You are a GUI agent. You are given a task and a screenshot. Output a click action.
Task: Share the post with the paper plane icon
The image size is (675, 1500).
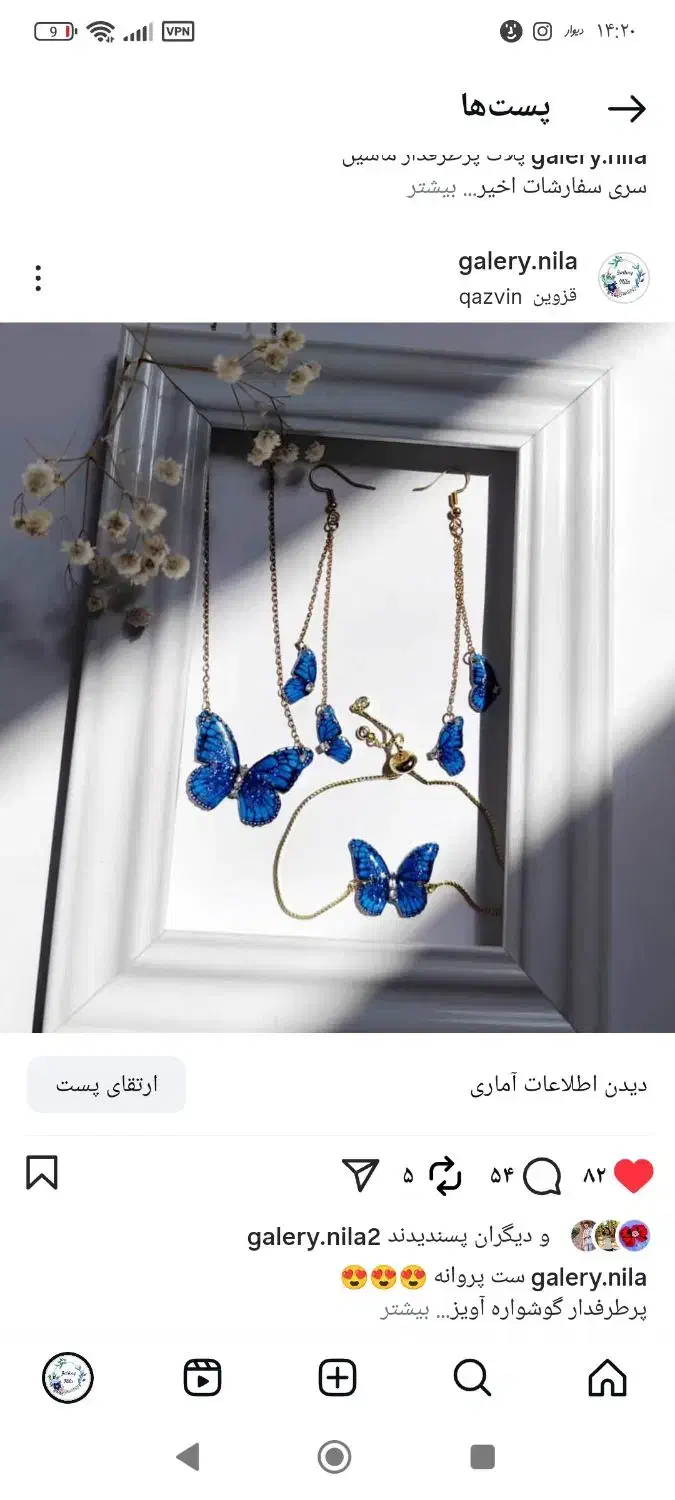coord(361,1175)
